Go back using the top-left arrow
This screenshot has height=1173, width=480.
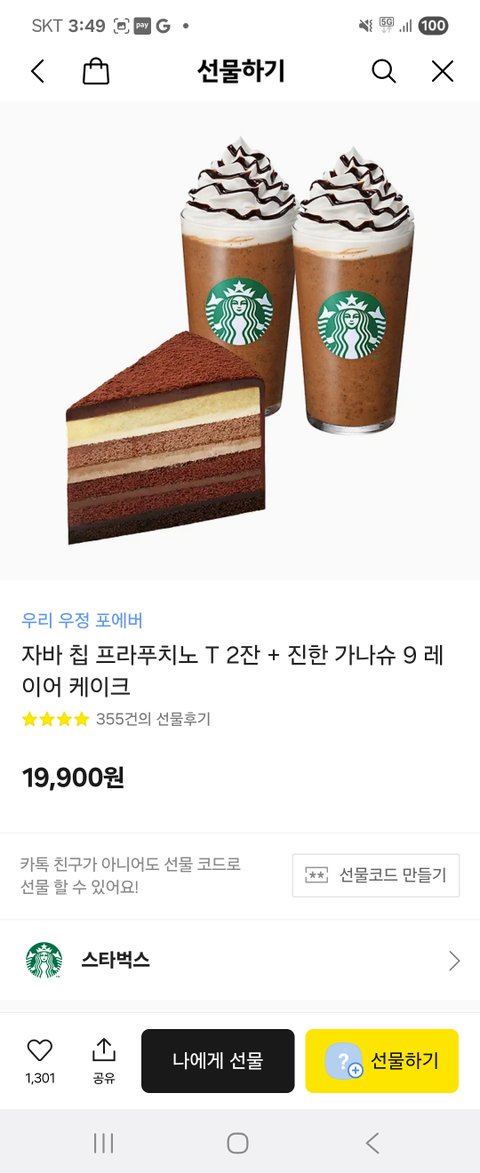(37, 72)
